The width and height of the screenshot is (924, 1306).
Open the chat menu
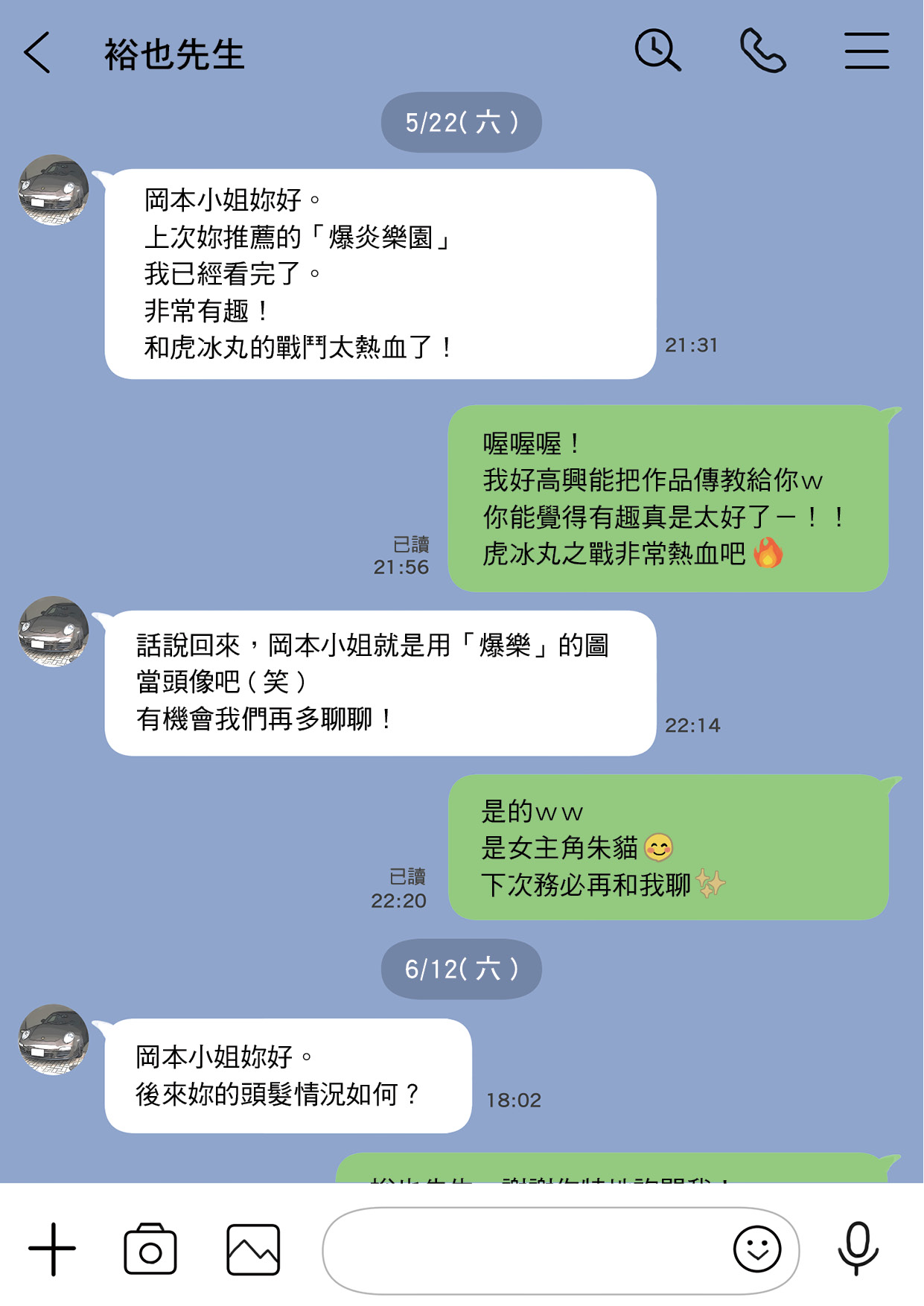(867, 51)
